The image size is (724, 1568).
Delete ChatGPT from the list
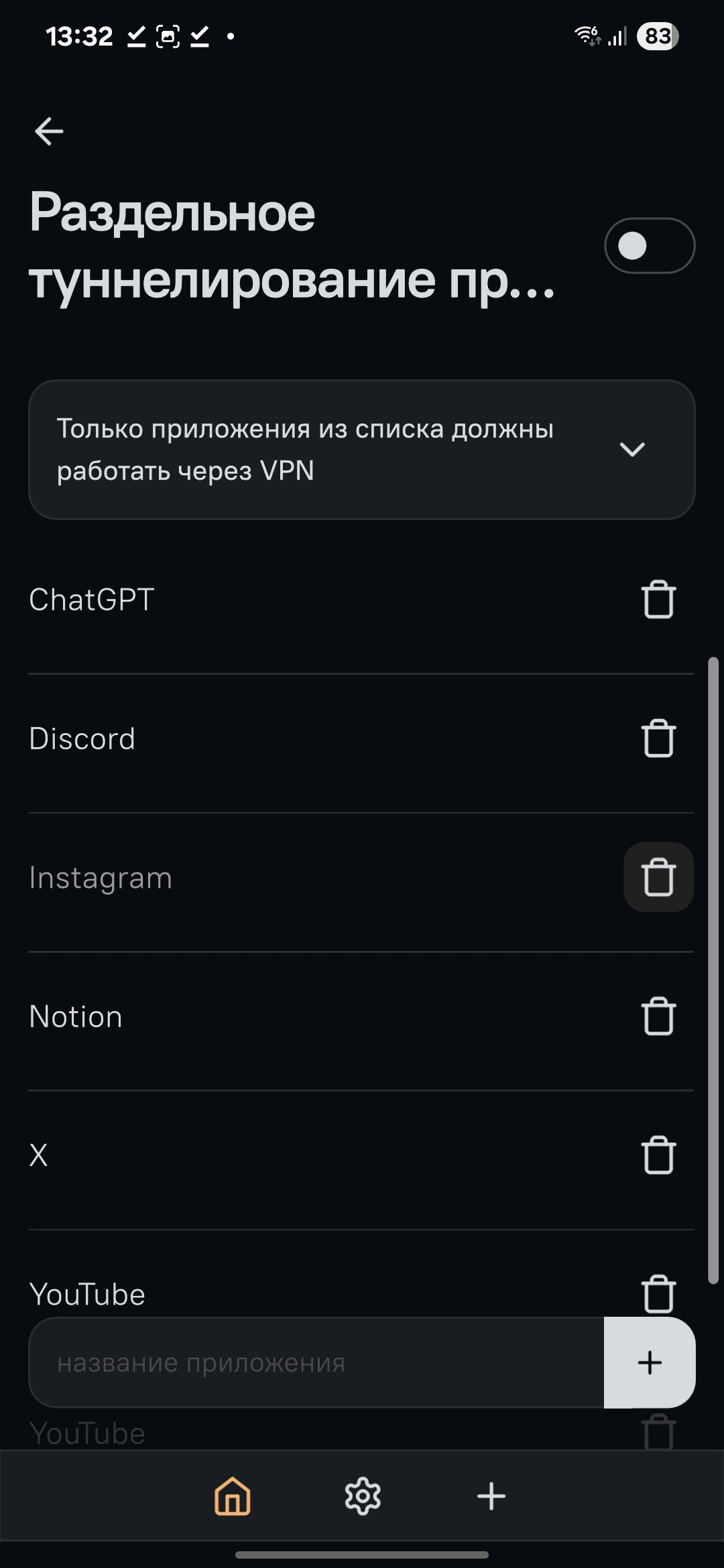[x=658, y=600]
